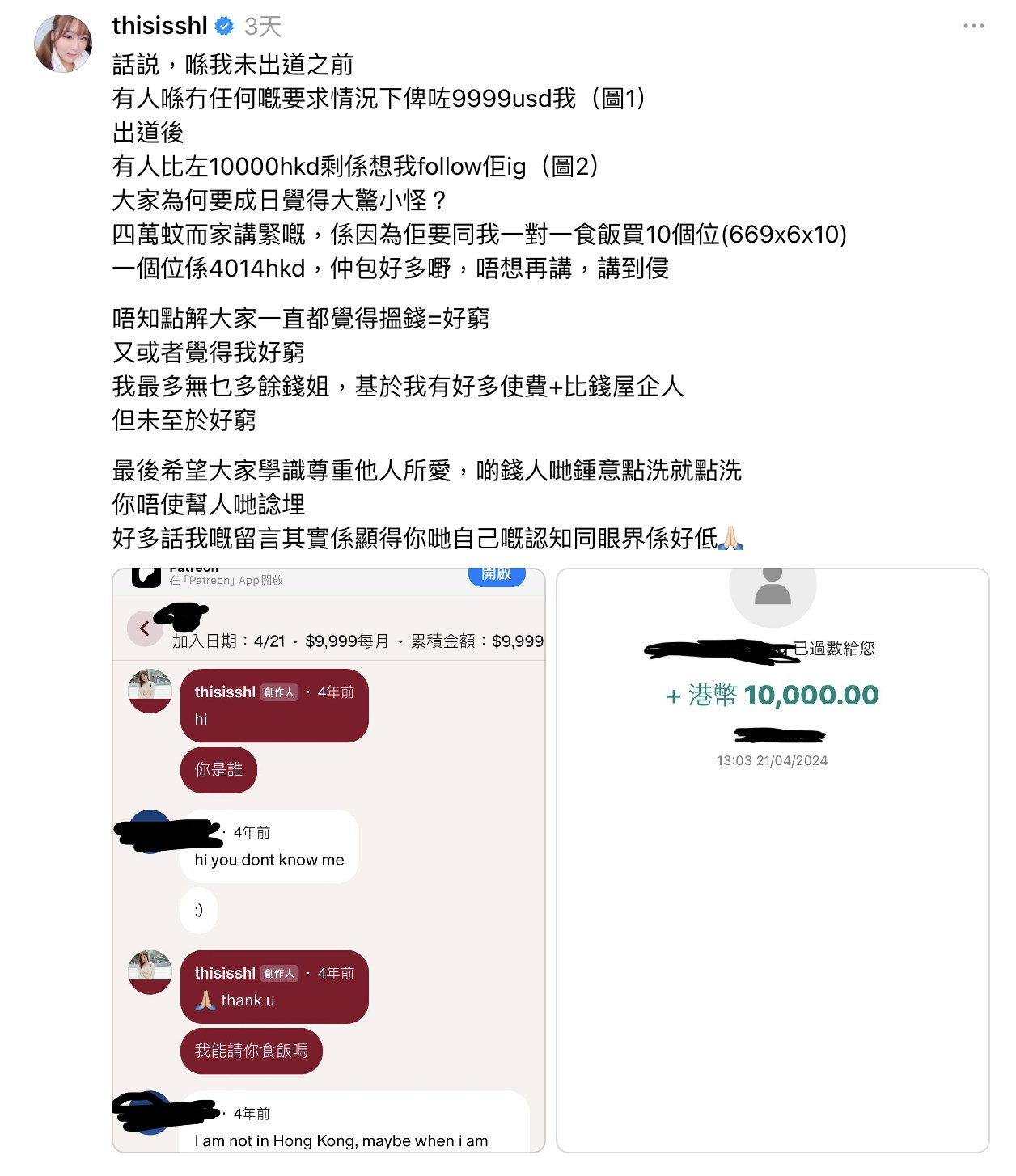Open the HK$10,000 transfer image
Image resolution: width=1016 pixels, height=1176 pixels.
coord(772,860)
